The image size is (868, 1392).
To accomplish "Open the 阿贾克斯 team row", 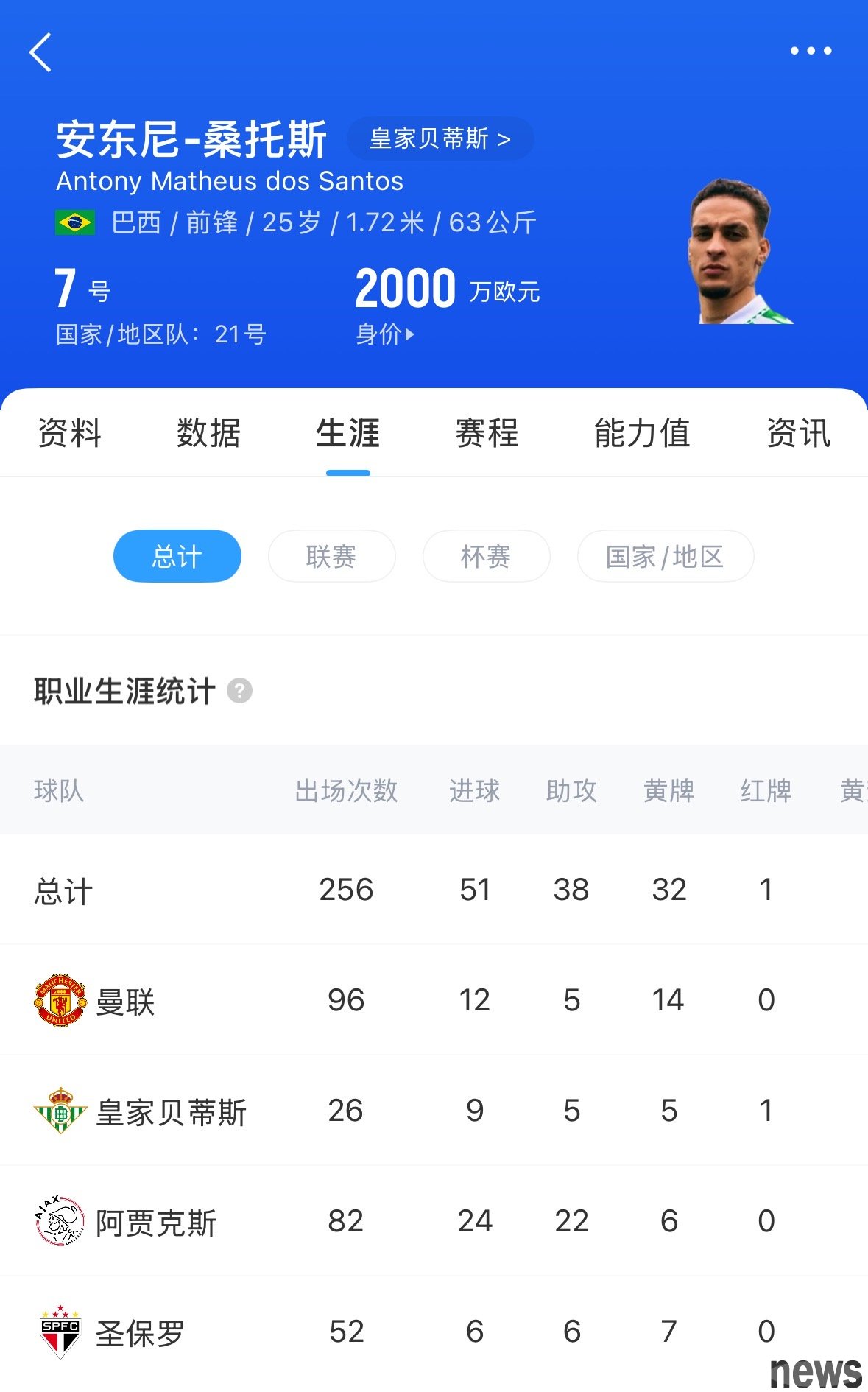I will click(155, 1221).
